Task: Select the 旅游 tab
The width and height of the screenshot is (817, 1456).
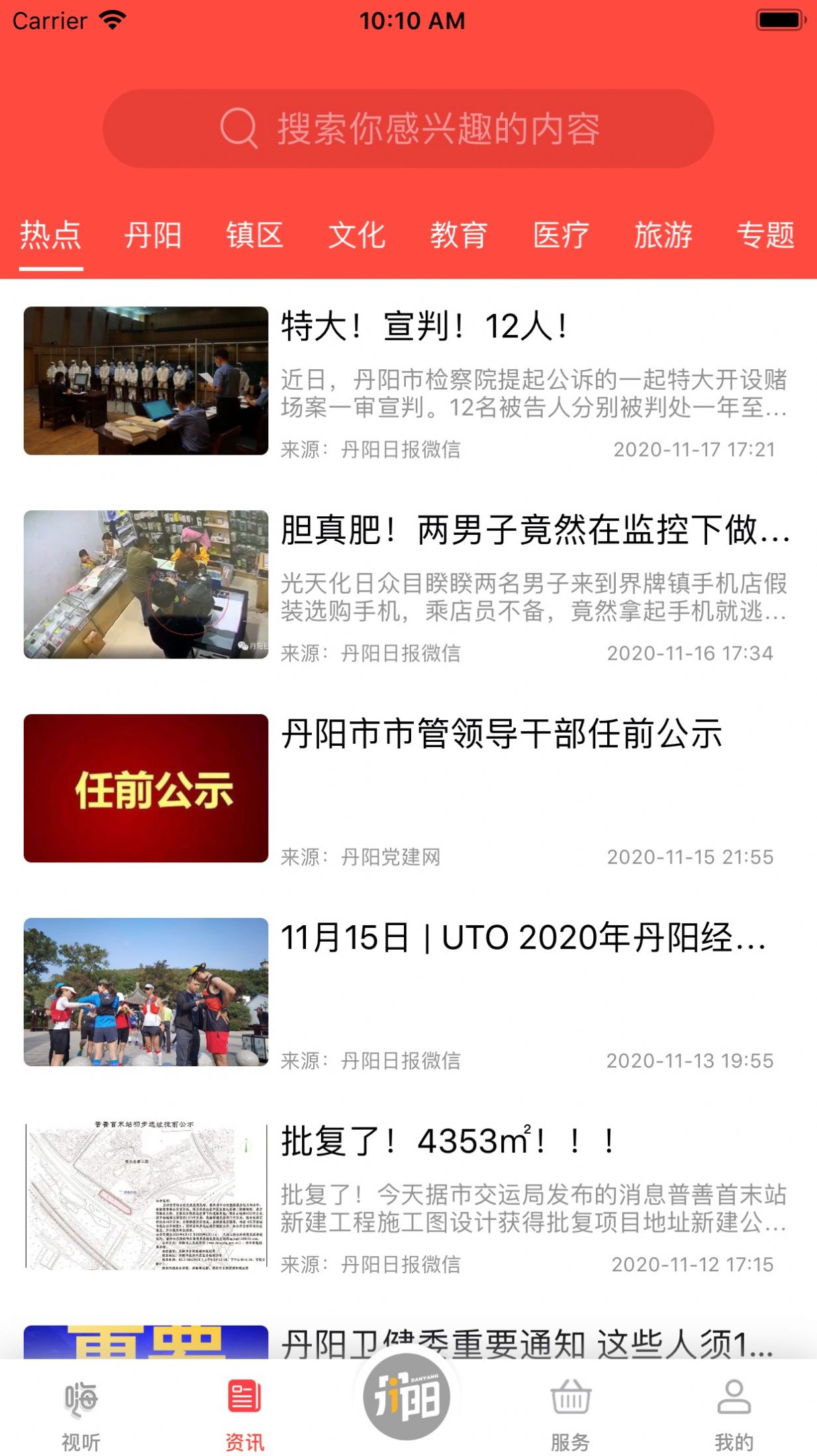Action: [x=663, y=236]
